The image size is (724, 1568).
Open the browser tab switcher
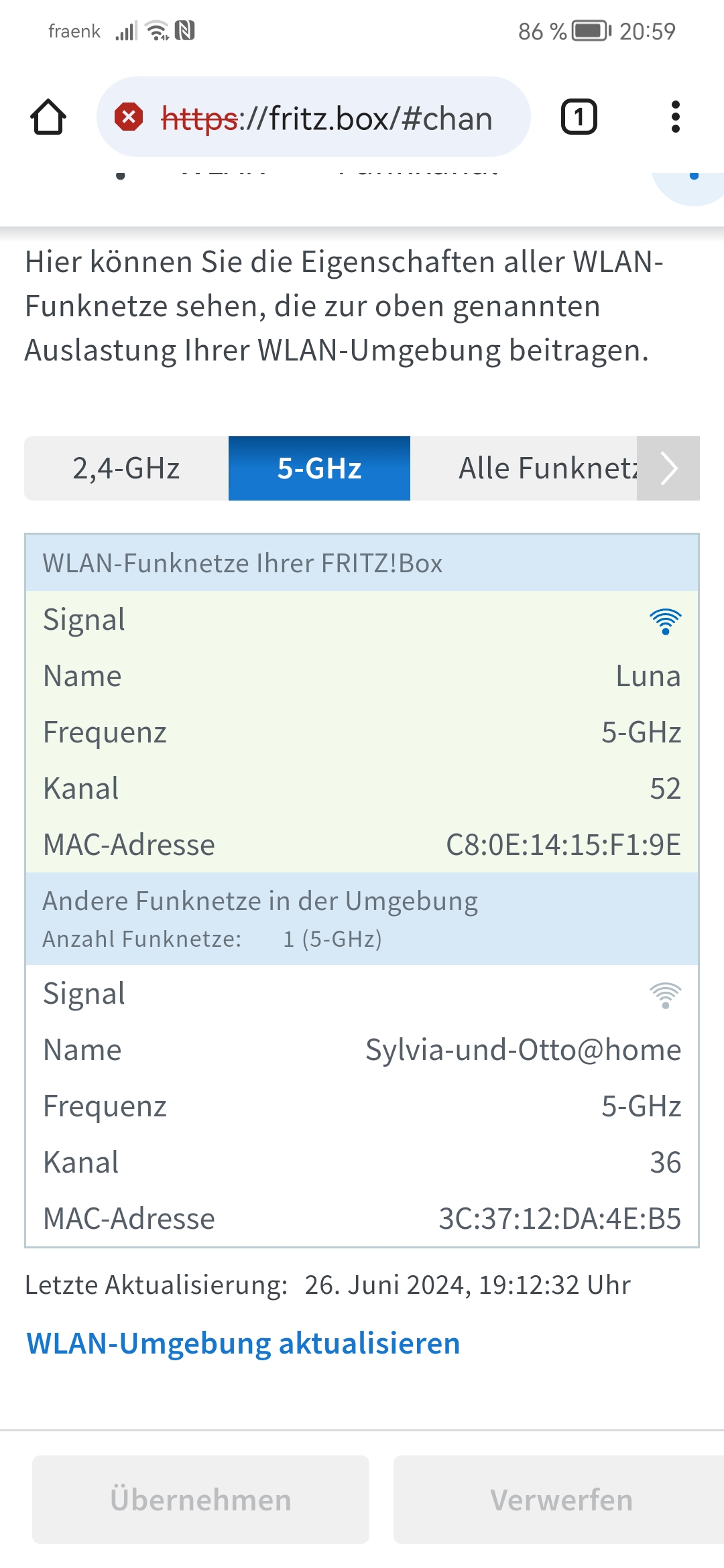[x=579, y=117]
